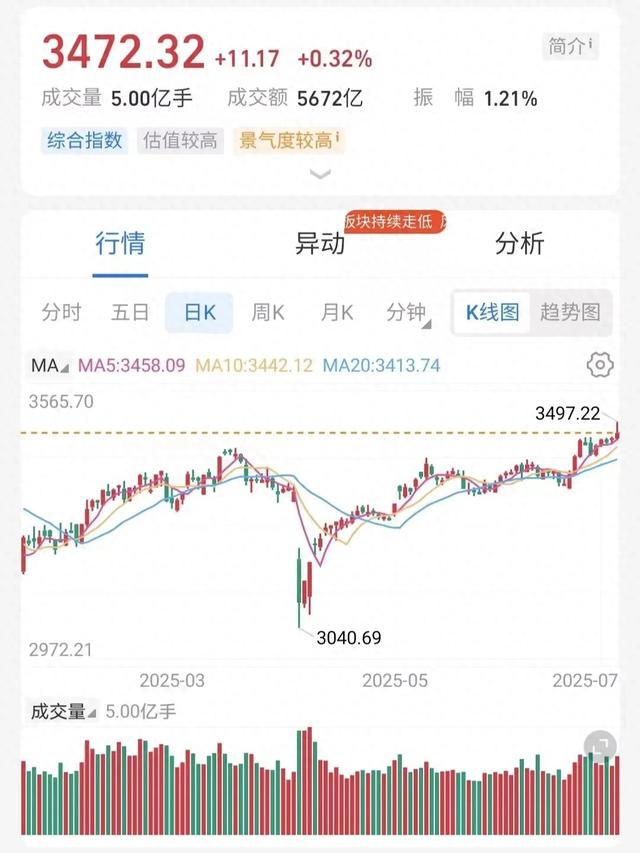
Task: Open the 分钟 interval dropdown
Action: (407, 312)
